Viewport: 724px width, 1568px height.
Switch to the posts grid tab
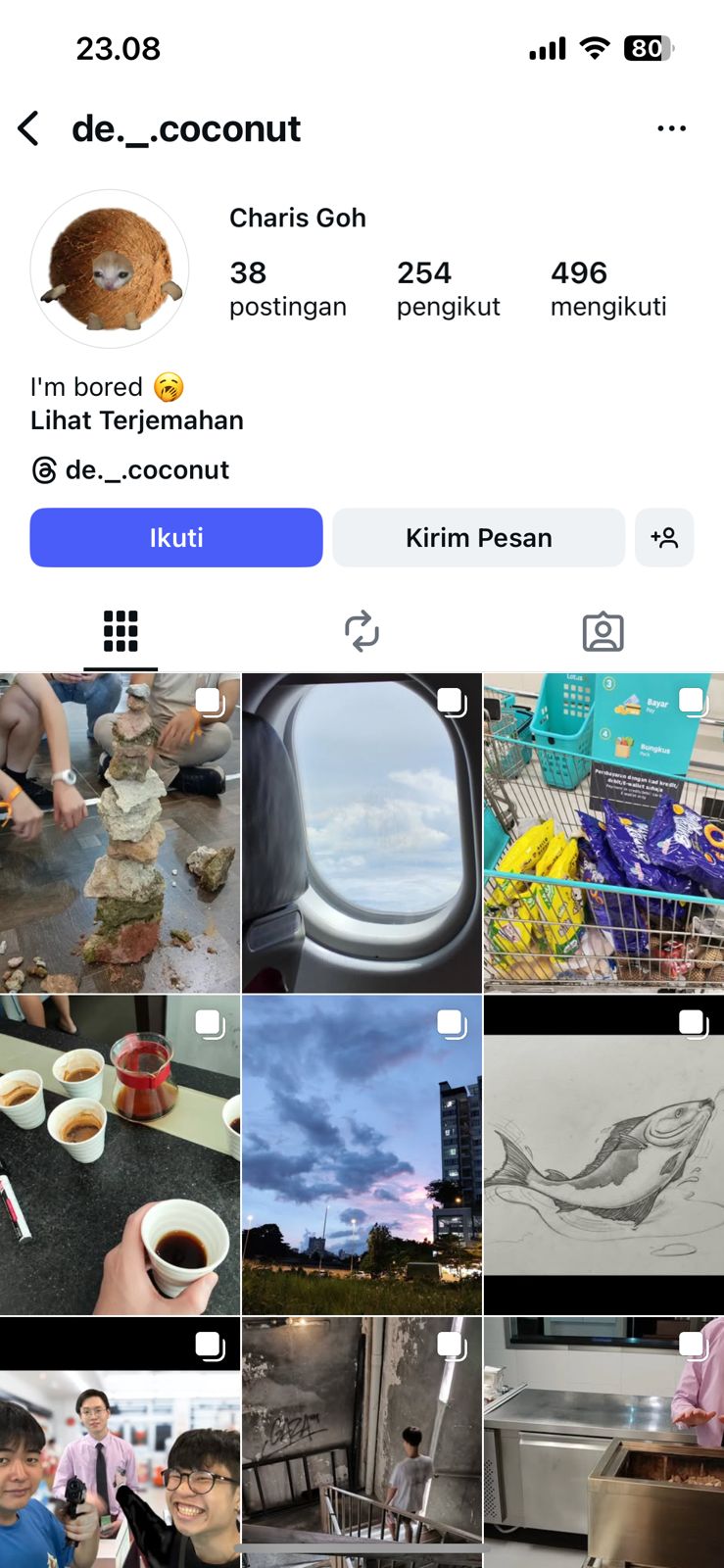pyautogui.click(x=121, y=631)
